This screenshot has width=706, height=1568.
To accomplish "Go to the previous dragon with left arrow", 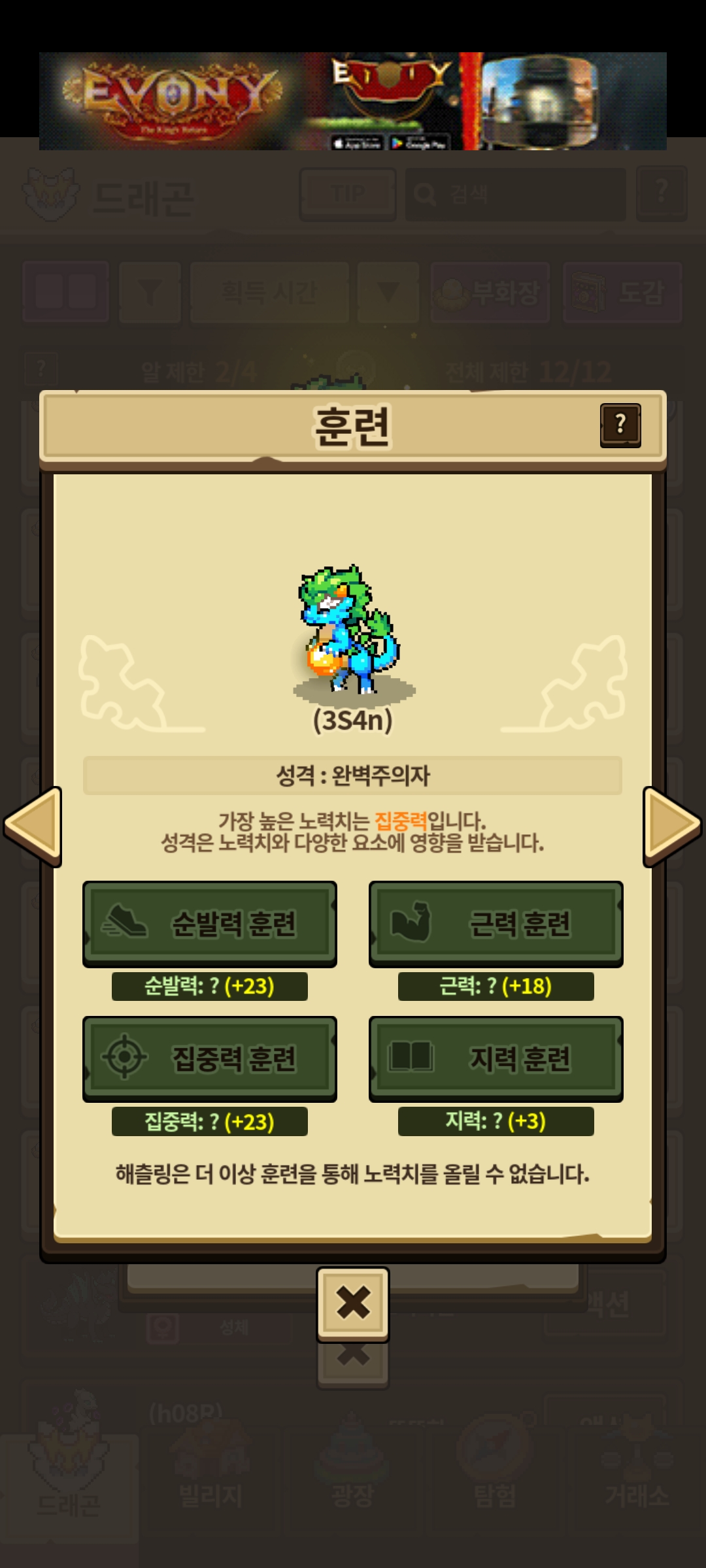I will point(33,826).
